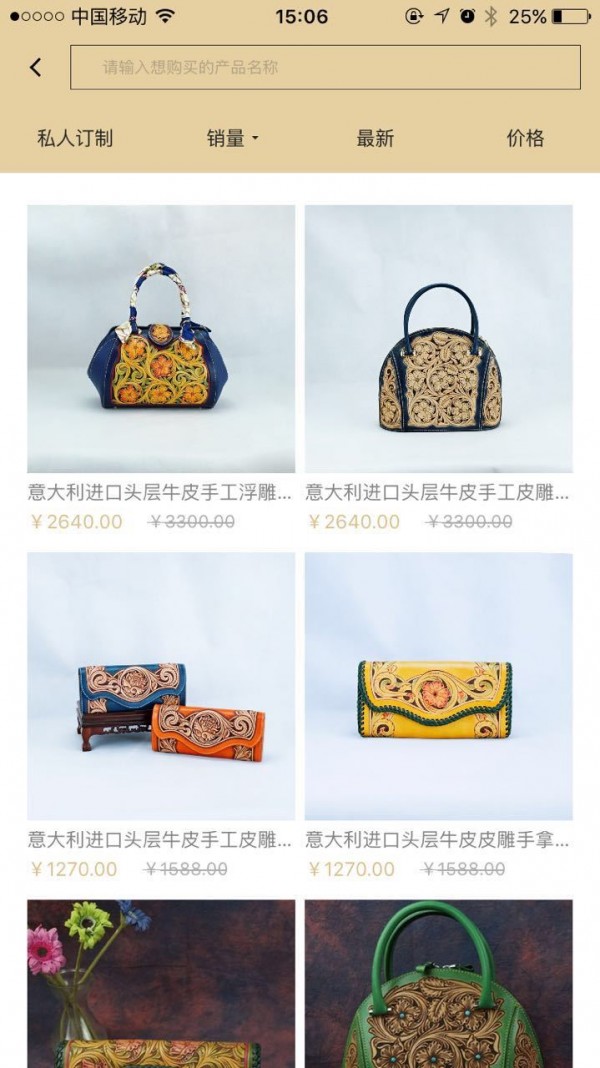Open the green-handled carved handbag product

(x=439, y=985)
